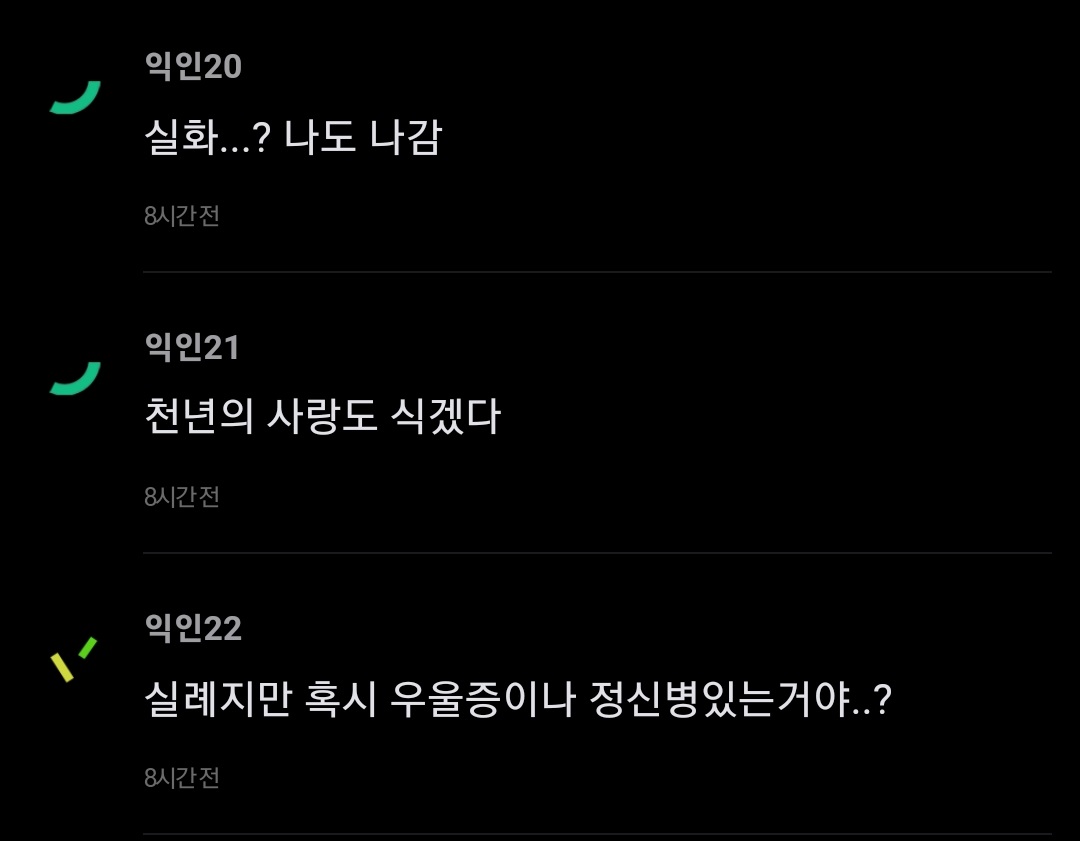Select 익인20's comment "실화...? 나도 나감"

[x=293, y=138]
